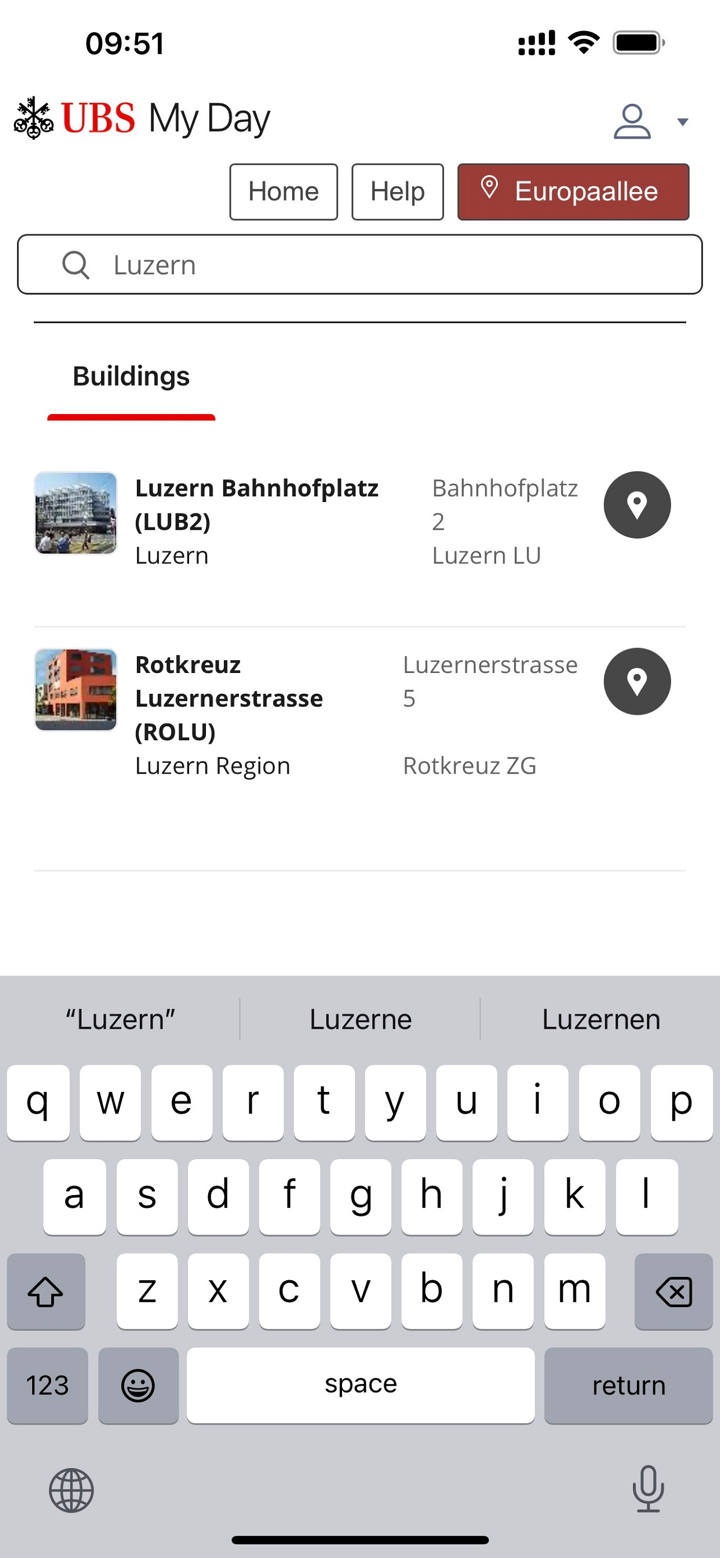Choose "Luzernen" autocomplete suggestion
The width and height of the screenshot is (720, 1558).
[x=601, y=1019]
